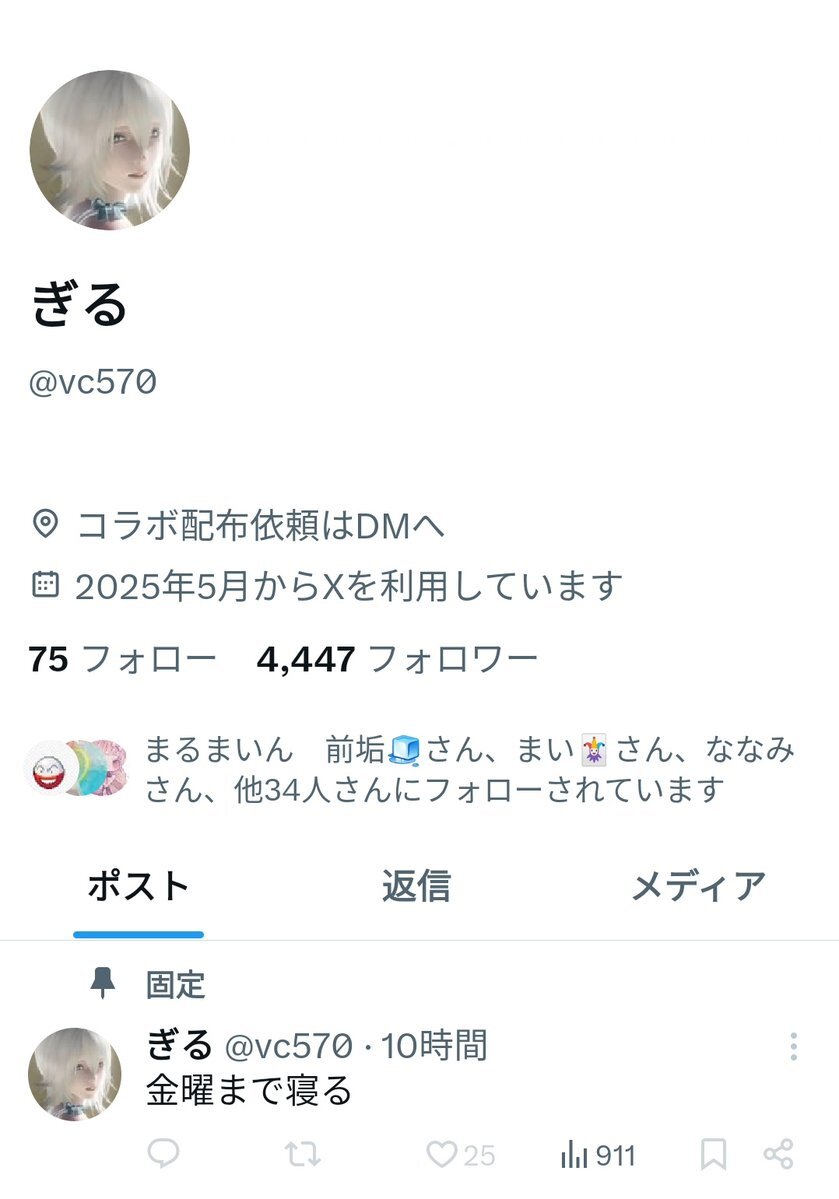View the 4,447 フォロワー followers list

click(x=397, y=659)
